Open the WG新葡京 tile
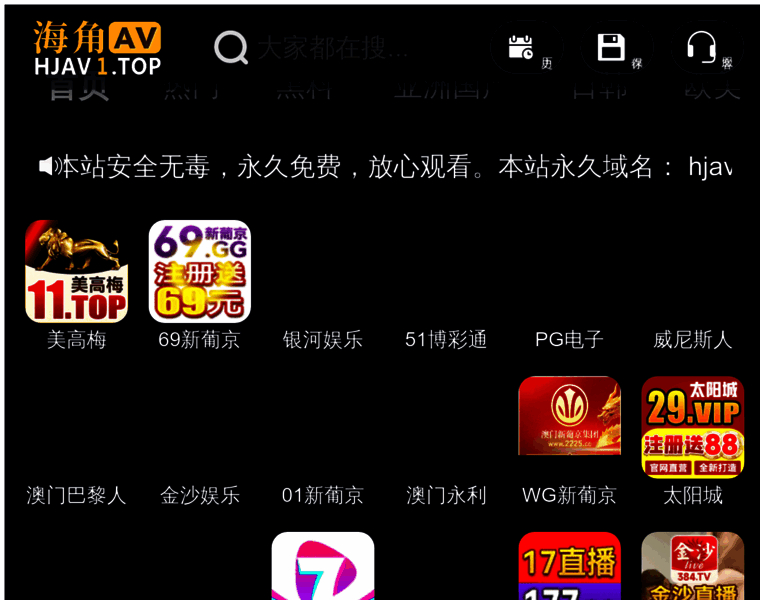The image size is (760, 600). click(569, 428)
